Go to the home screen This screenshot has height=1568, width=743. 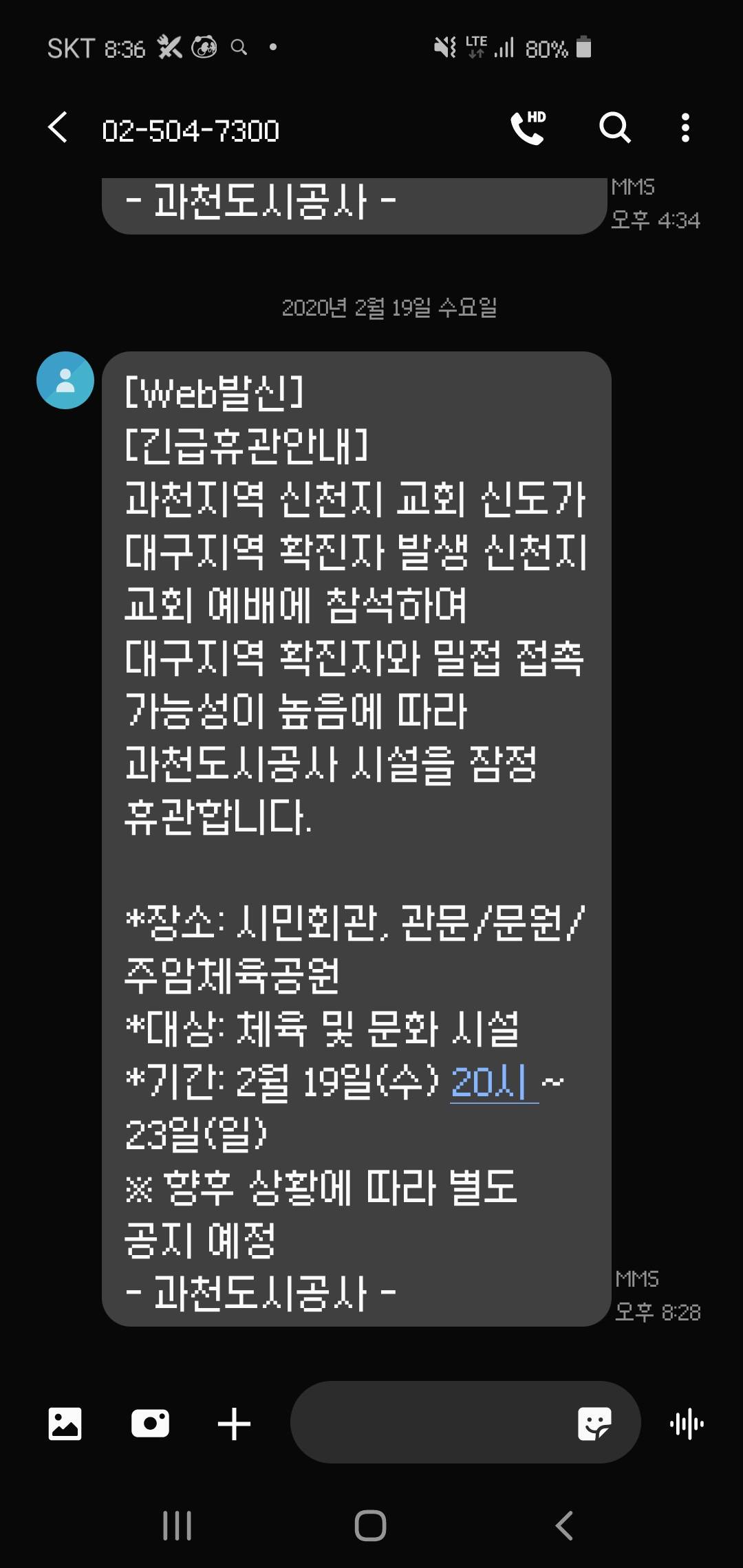point(370,1525)
